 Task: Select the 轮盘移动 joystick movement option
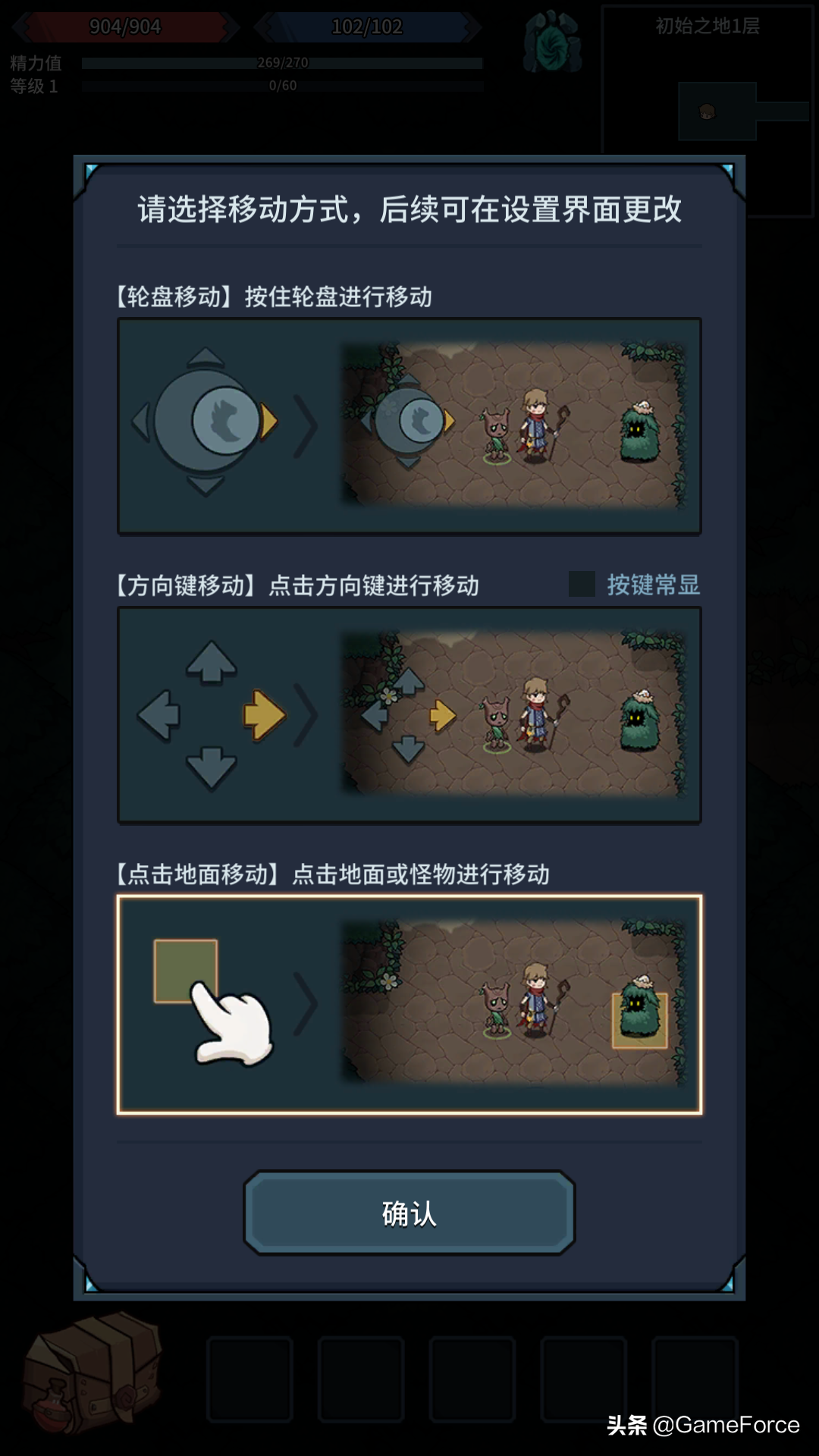click(409, 426)
